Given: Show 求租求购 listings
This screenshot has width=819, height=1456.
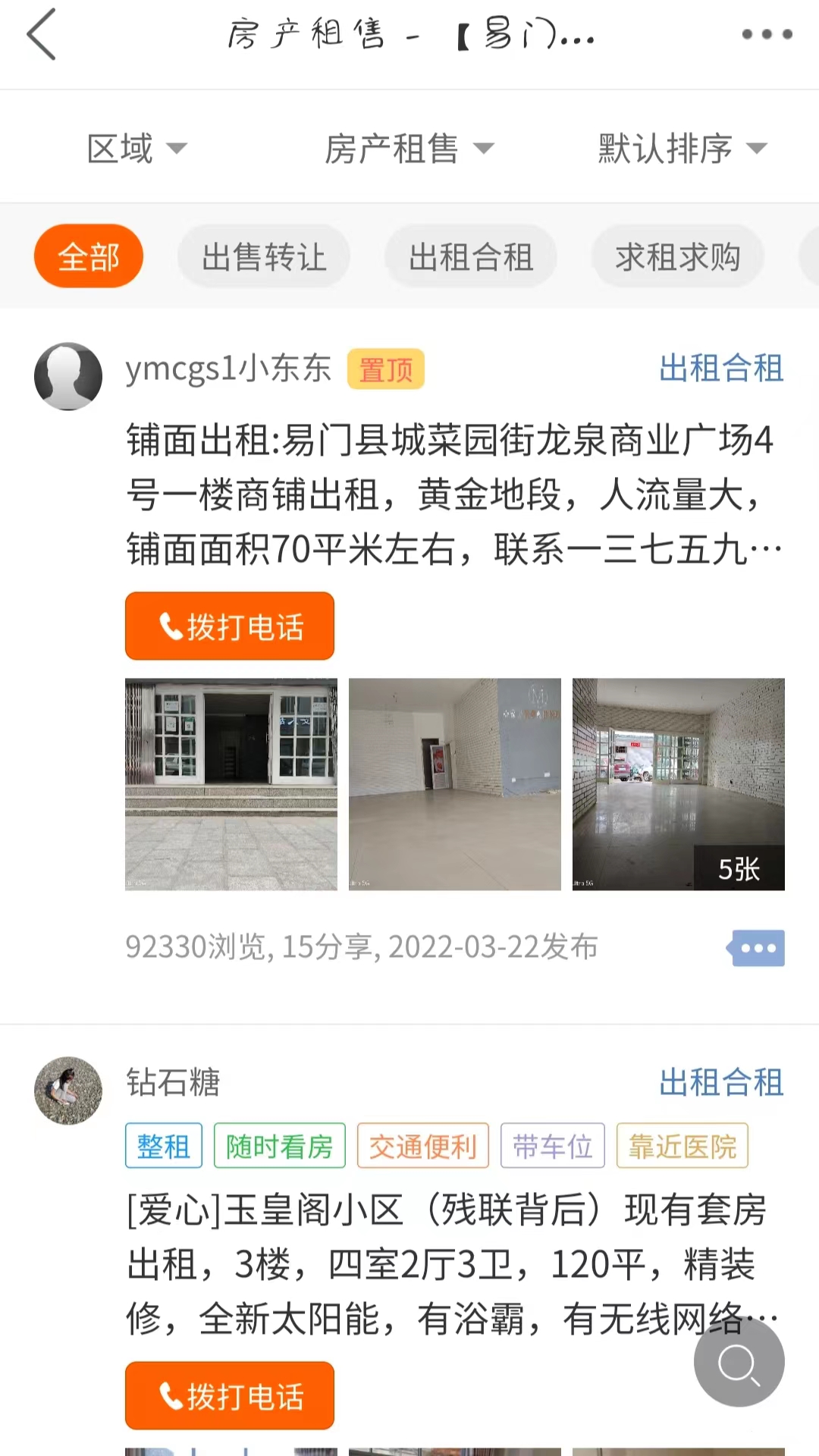Looking at the screenshot, I should 678,256.
